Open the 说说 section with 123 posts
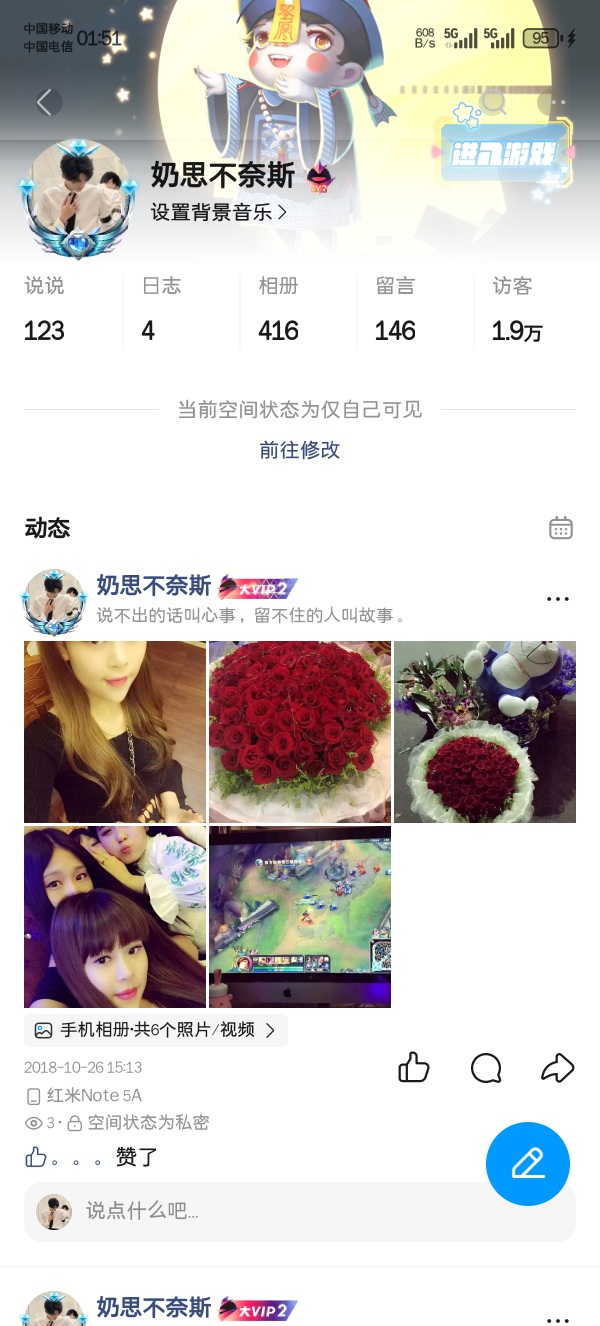This screenshot has width=600, height=1326. pyautogui.click(x=45, y=309)
